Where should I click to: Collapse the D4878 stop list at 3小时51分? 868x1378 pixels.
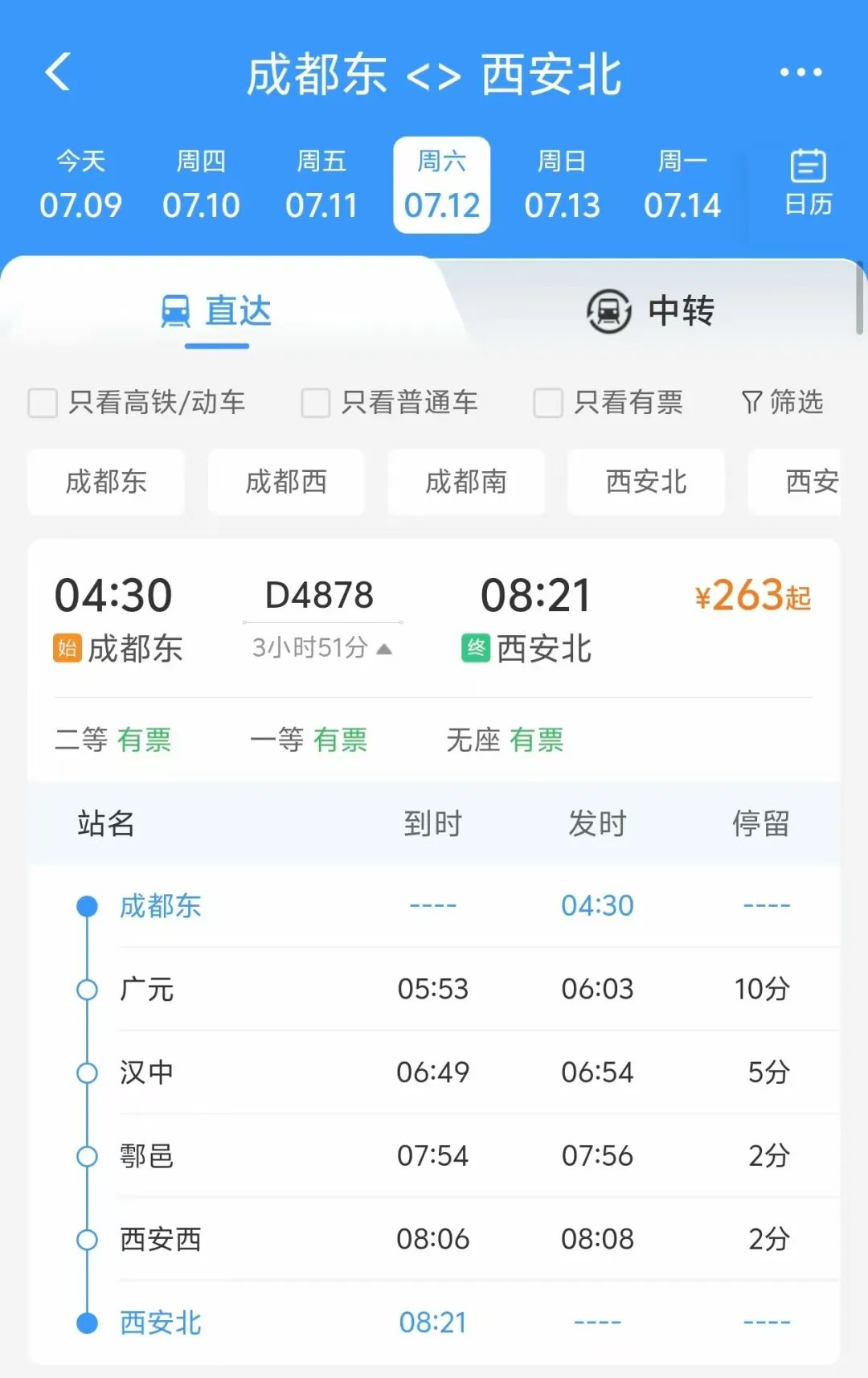click(x=321, y=648)
